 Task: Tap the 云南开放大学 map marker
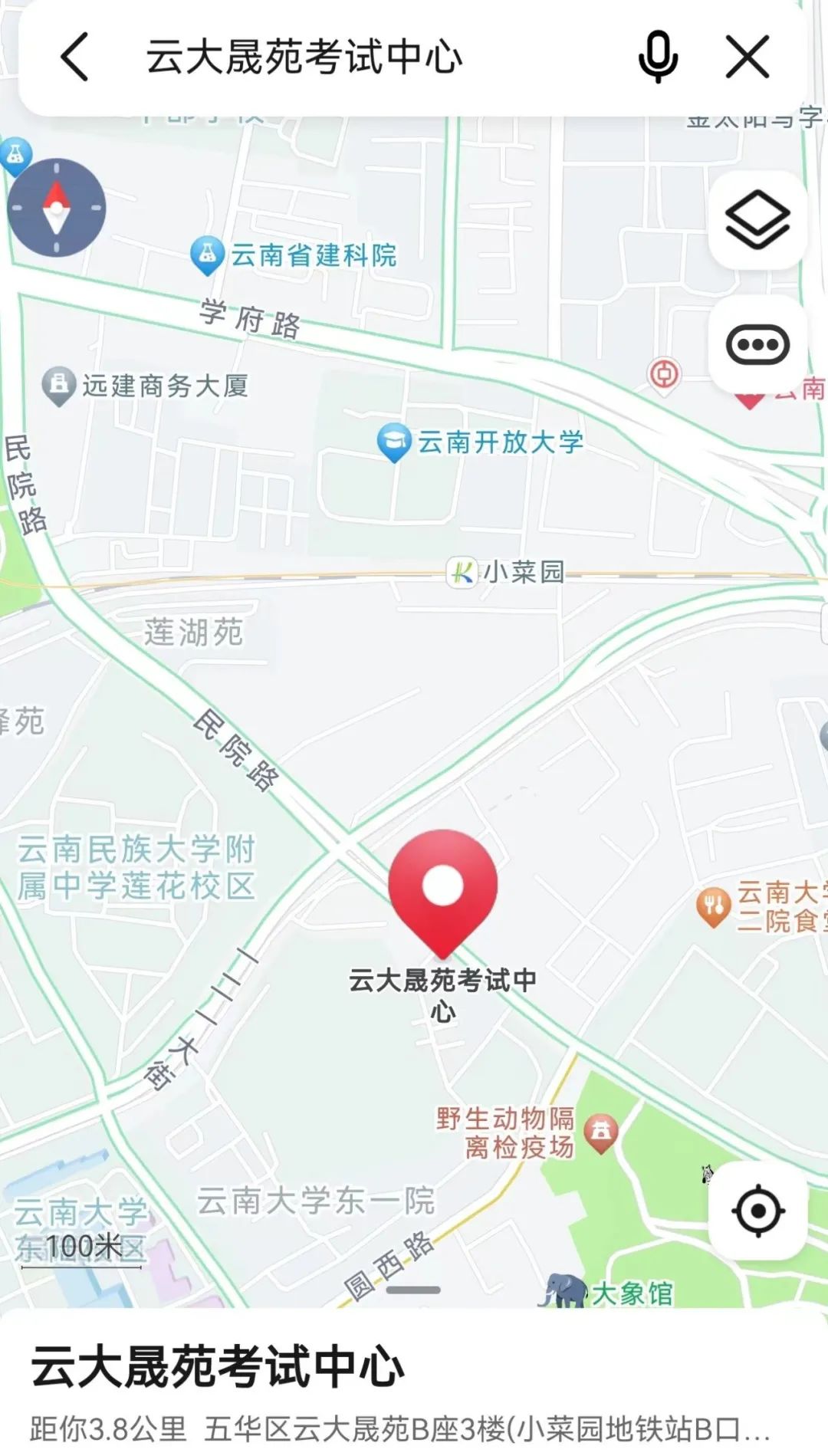[395, 442]
